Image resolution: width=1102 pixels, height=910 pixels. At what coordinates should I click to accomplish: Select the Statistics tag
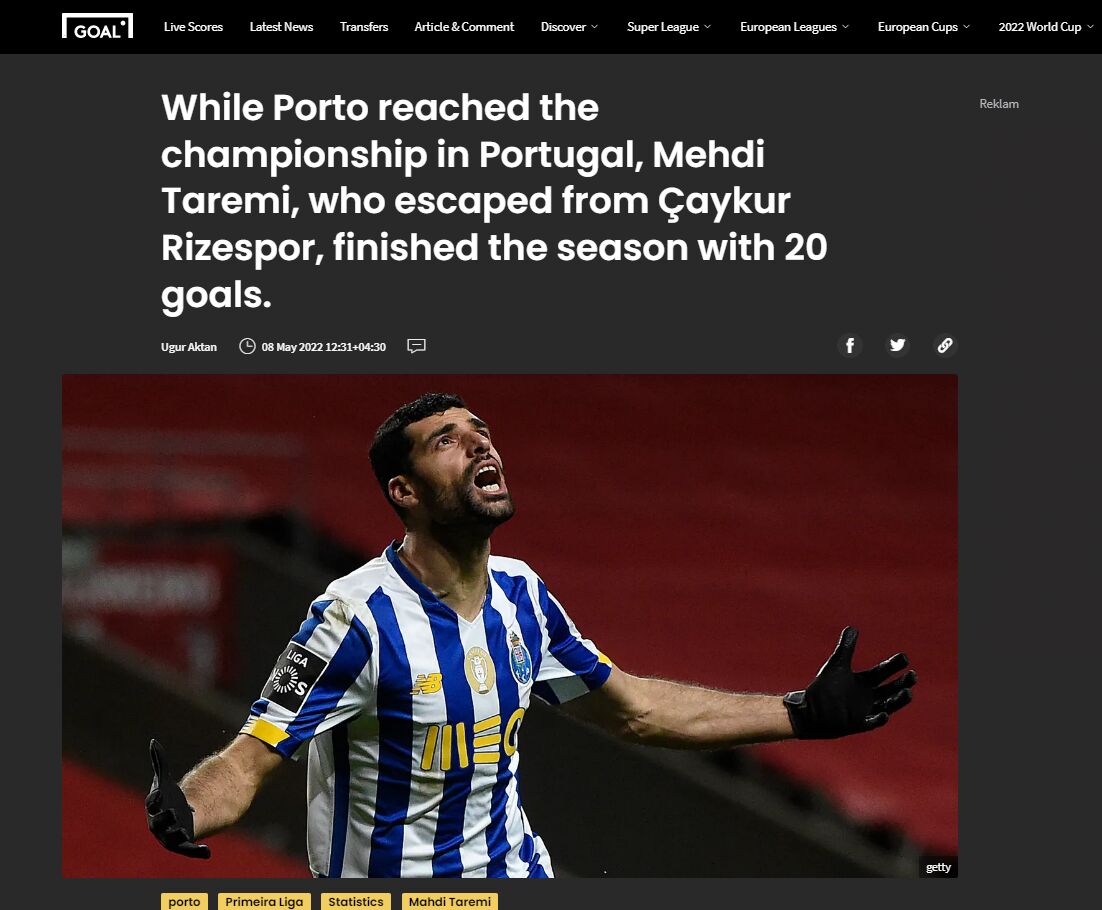coord(356,901)
